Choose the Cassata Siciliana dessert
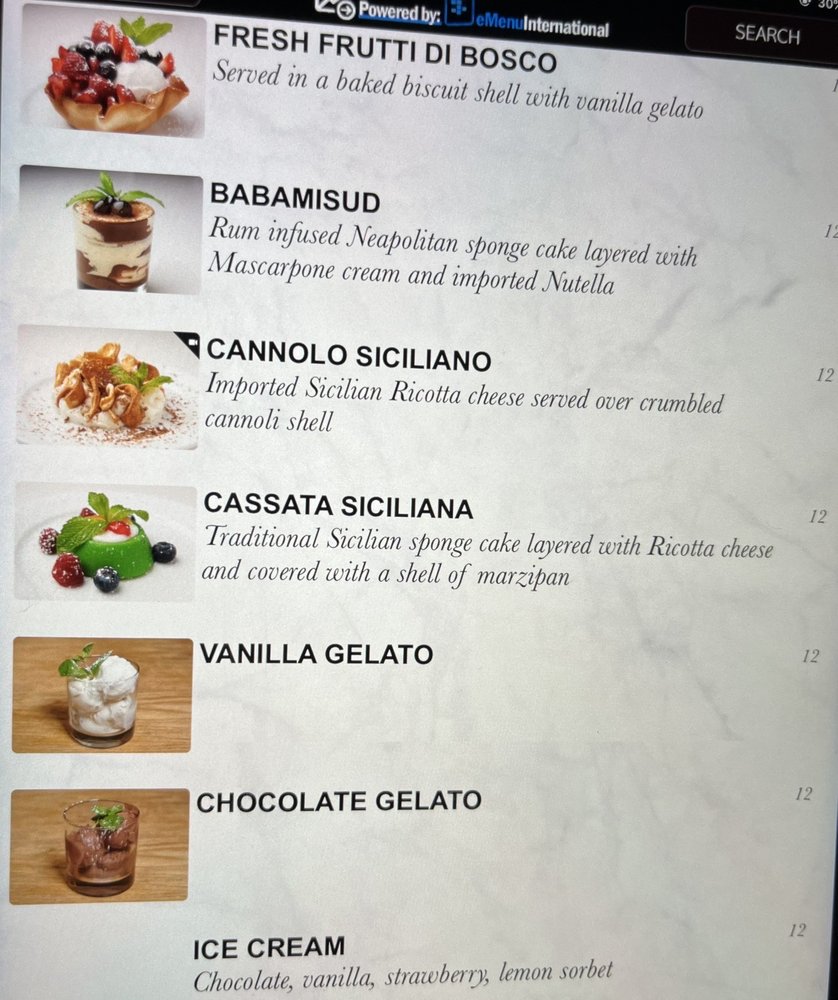Image resolution: width=838 pixels, height=1000 pixels. click(338, 507)
